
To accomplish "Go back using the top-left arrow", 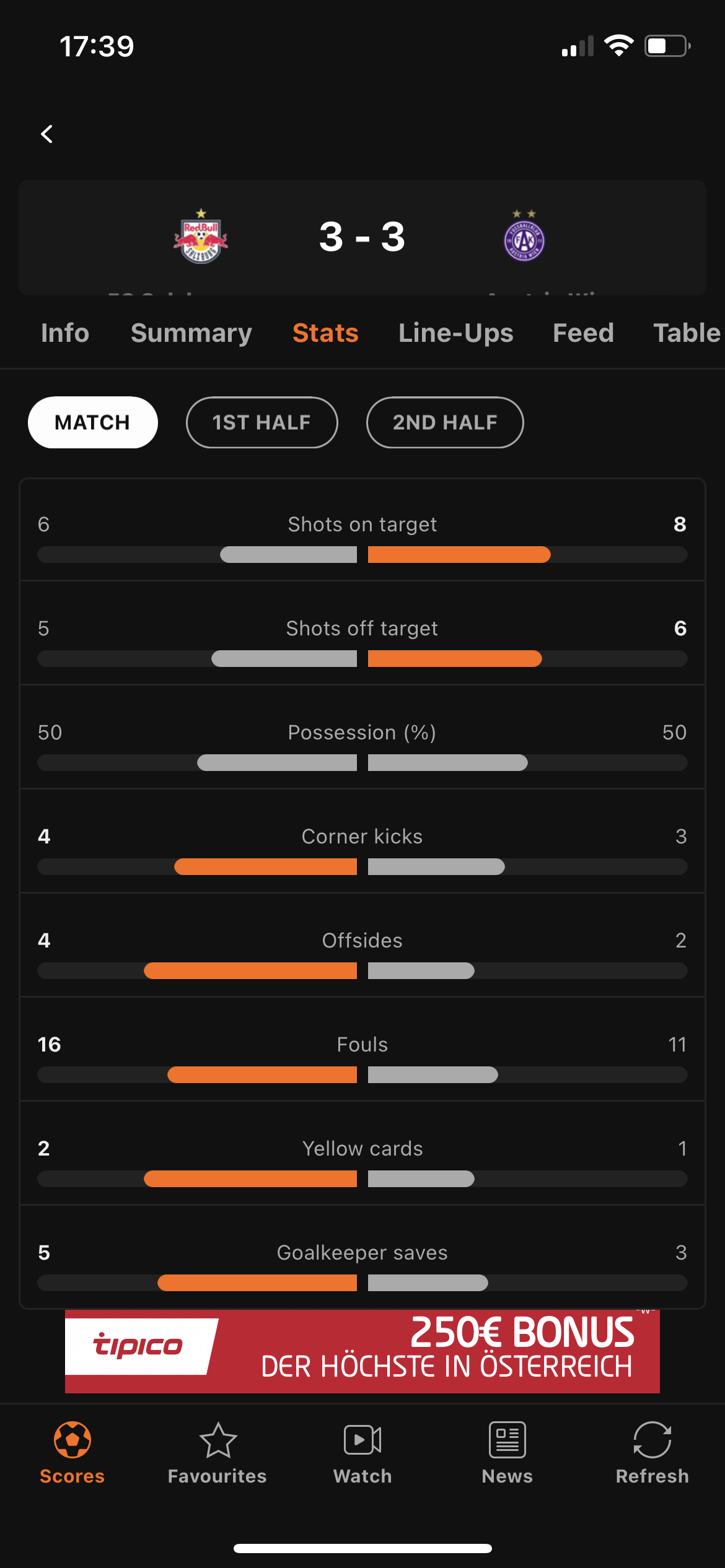I will pos(46,134).
